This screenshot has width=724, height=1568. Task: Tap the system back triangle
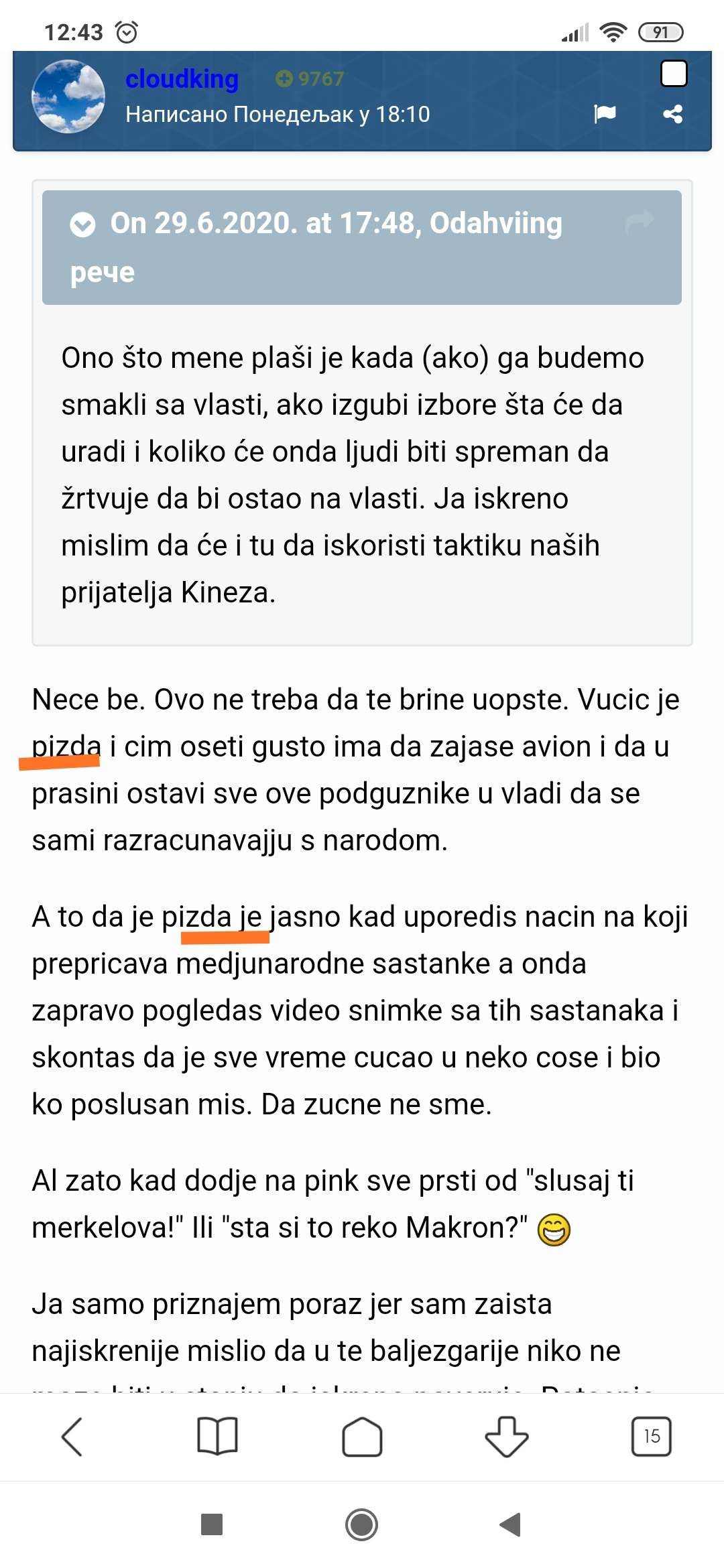pyautogui.click(x=511, y=1524)
